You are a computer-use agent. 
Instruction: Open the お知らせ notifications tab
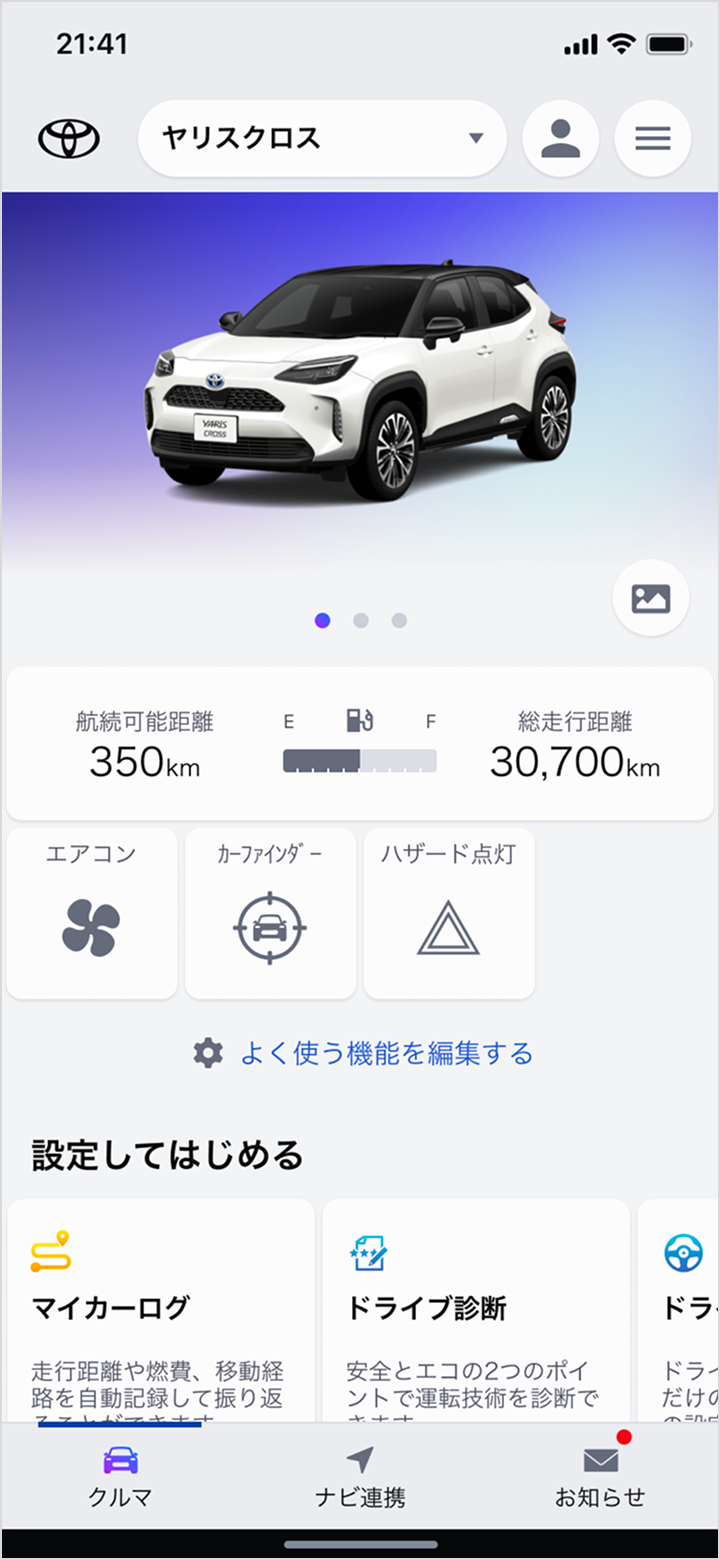[x=600, y=1476]
